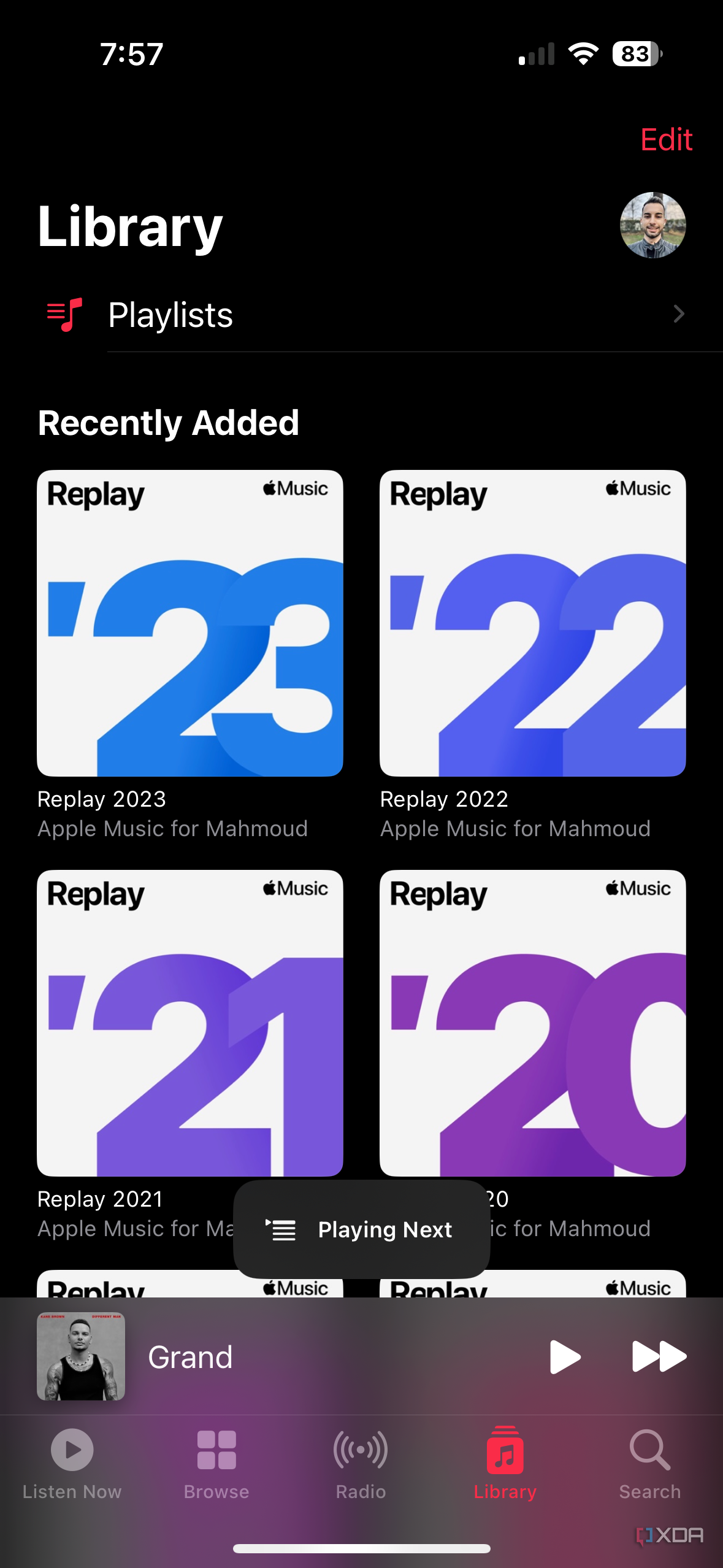Open the Replay 2023 playlist
Image resolution: width=723 pixels, height=1568 pixels.
[190, 623]
